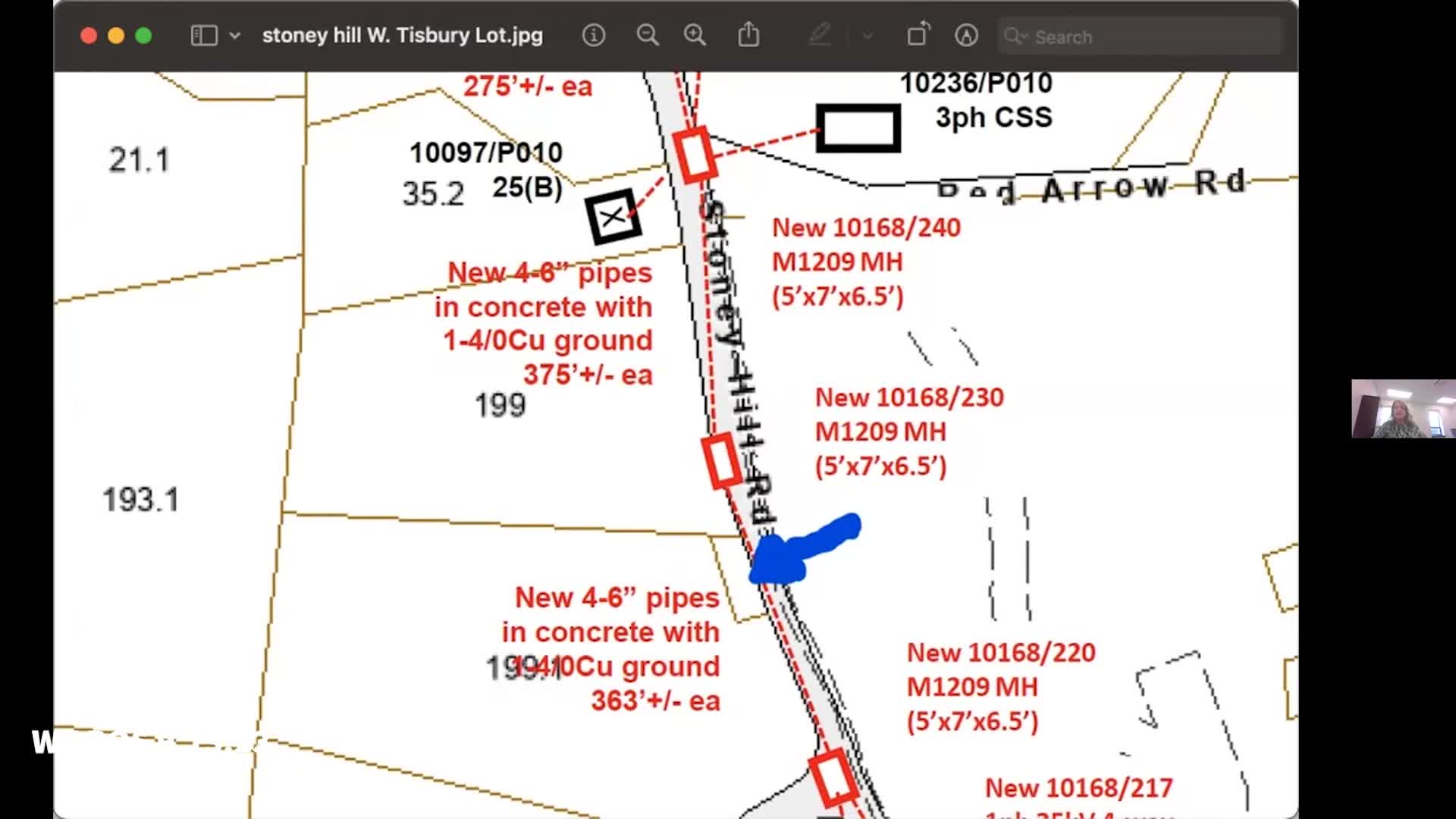Rotate the image
The image size is (1456, 819).
coord(918,35)
